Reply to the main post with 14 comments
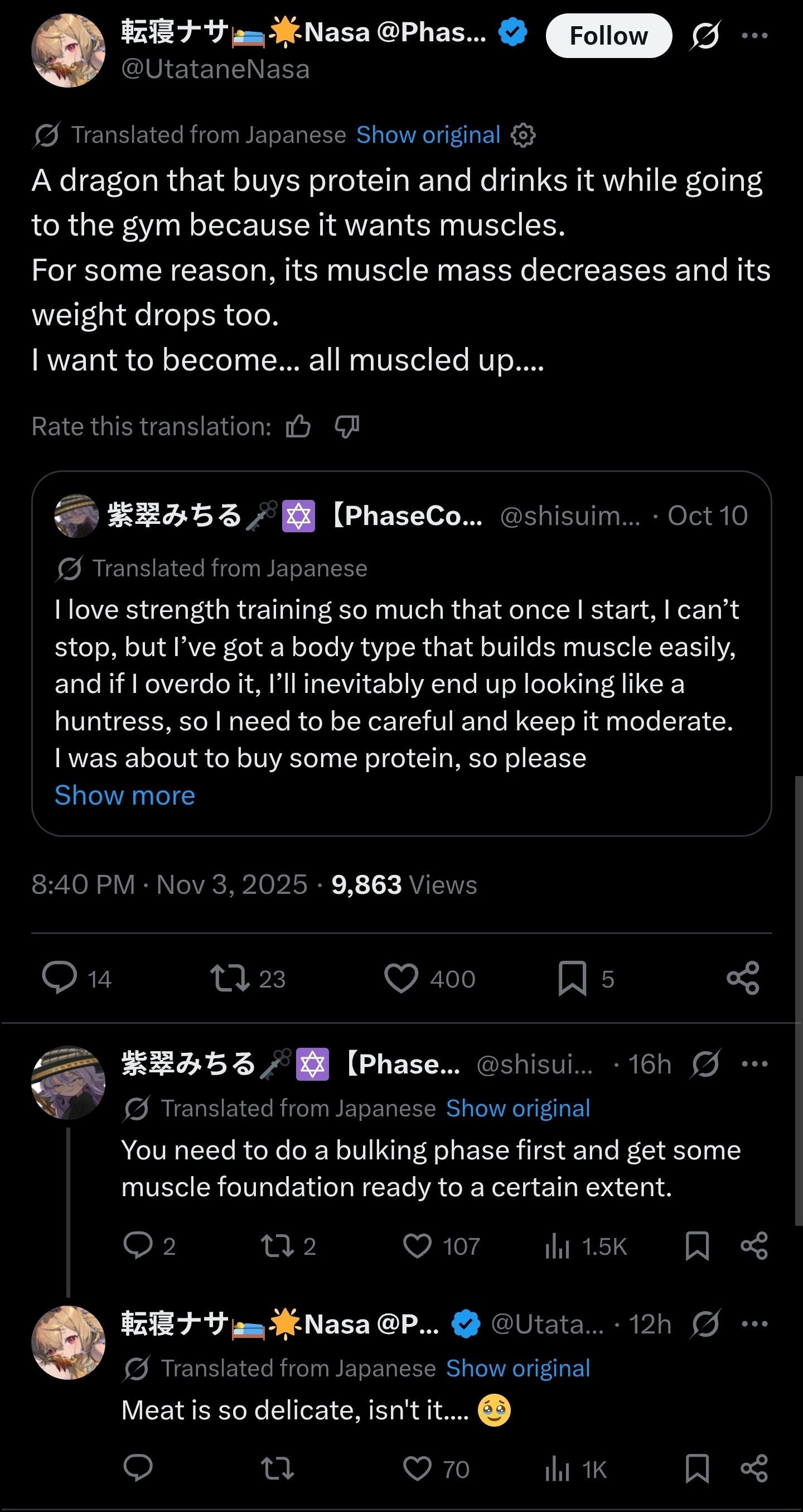The height and width of the screenshot is (1512, 803). point(59,978)
